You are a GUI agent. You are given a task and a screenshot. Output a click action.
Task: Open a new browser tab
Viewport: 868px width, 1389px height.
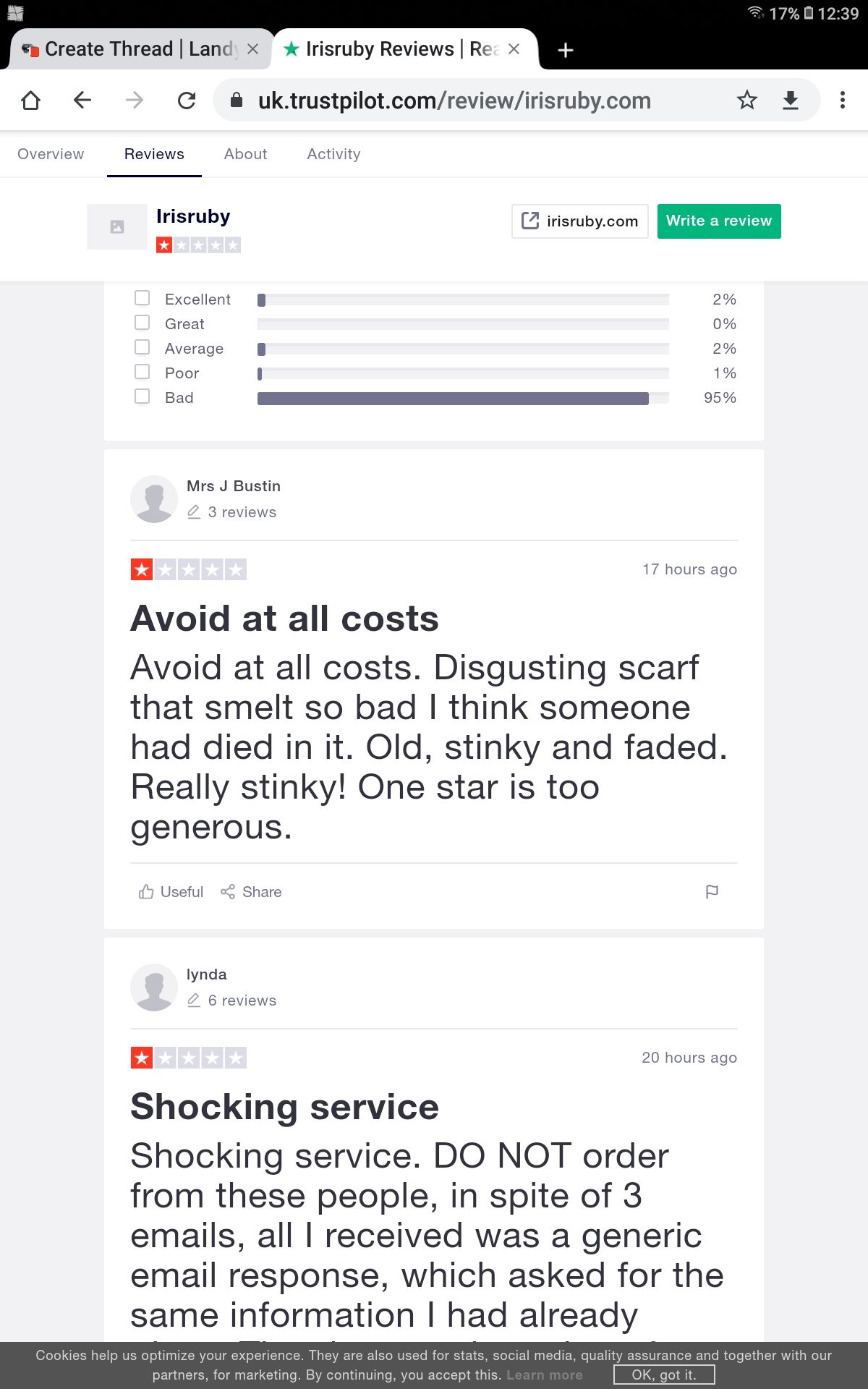coord(566,49)
